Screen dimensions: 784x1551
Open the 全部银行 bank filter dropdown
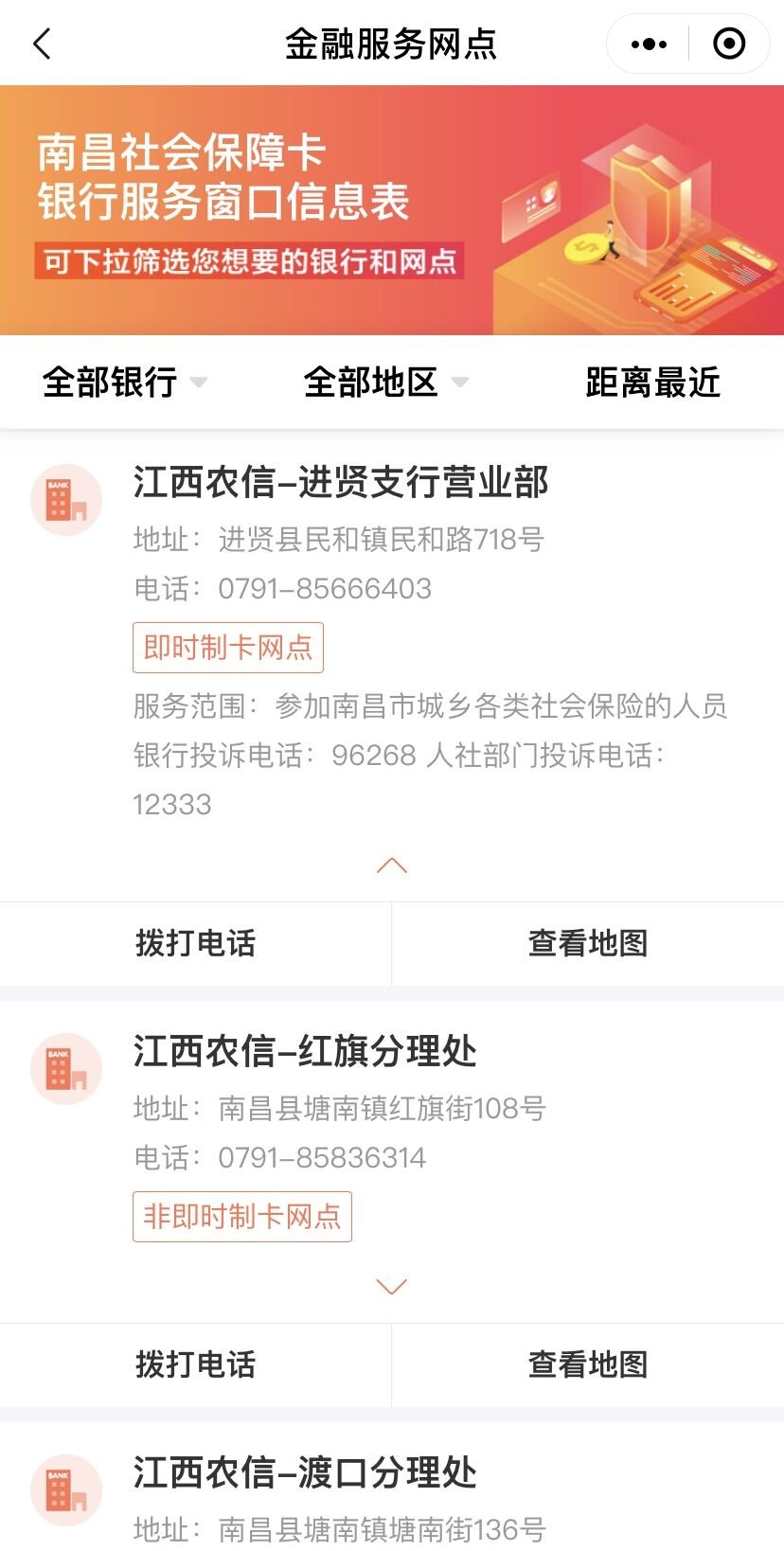[124, 383]
